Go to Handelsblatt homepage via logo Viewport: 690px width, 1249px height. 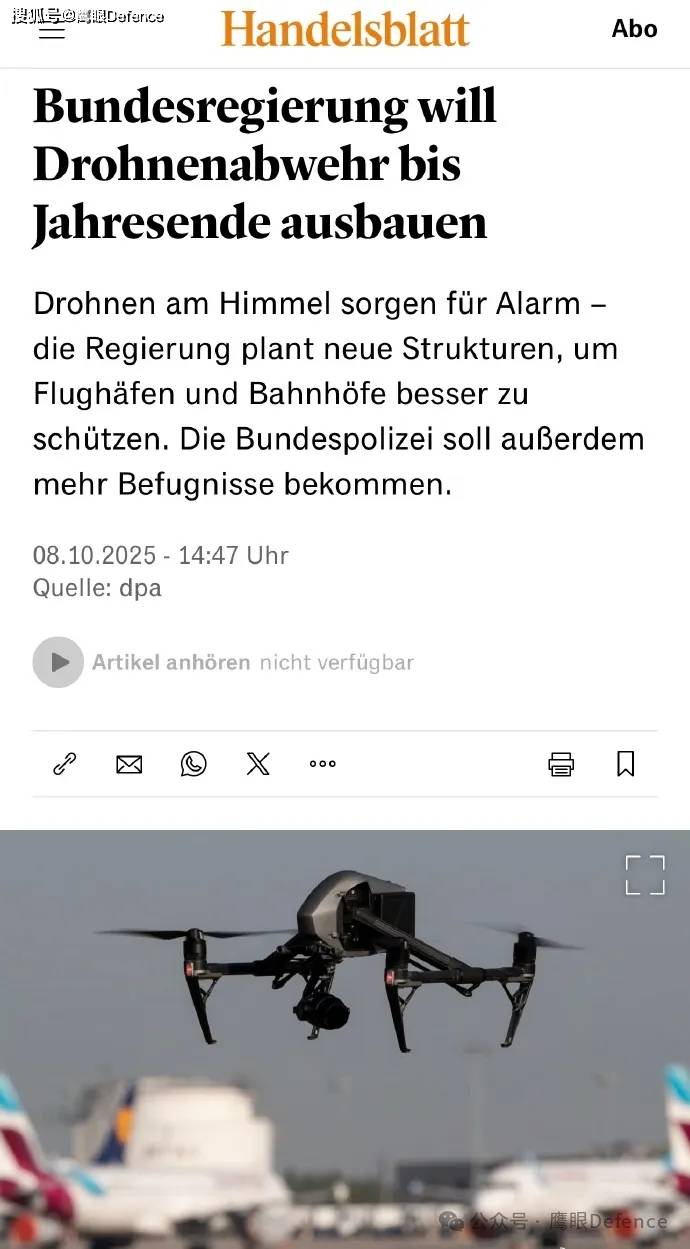pyautogui.click(x=345, y=29)
